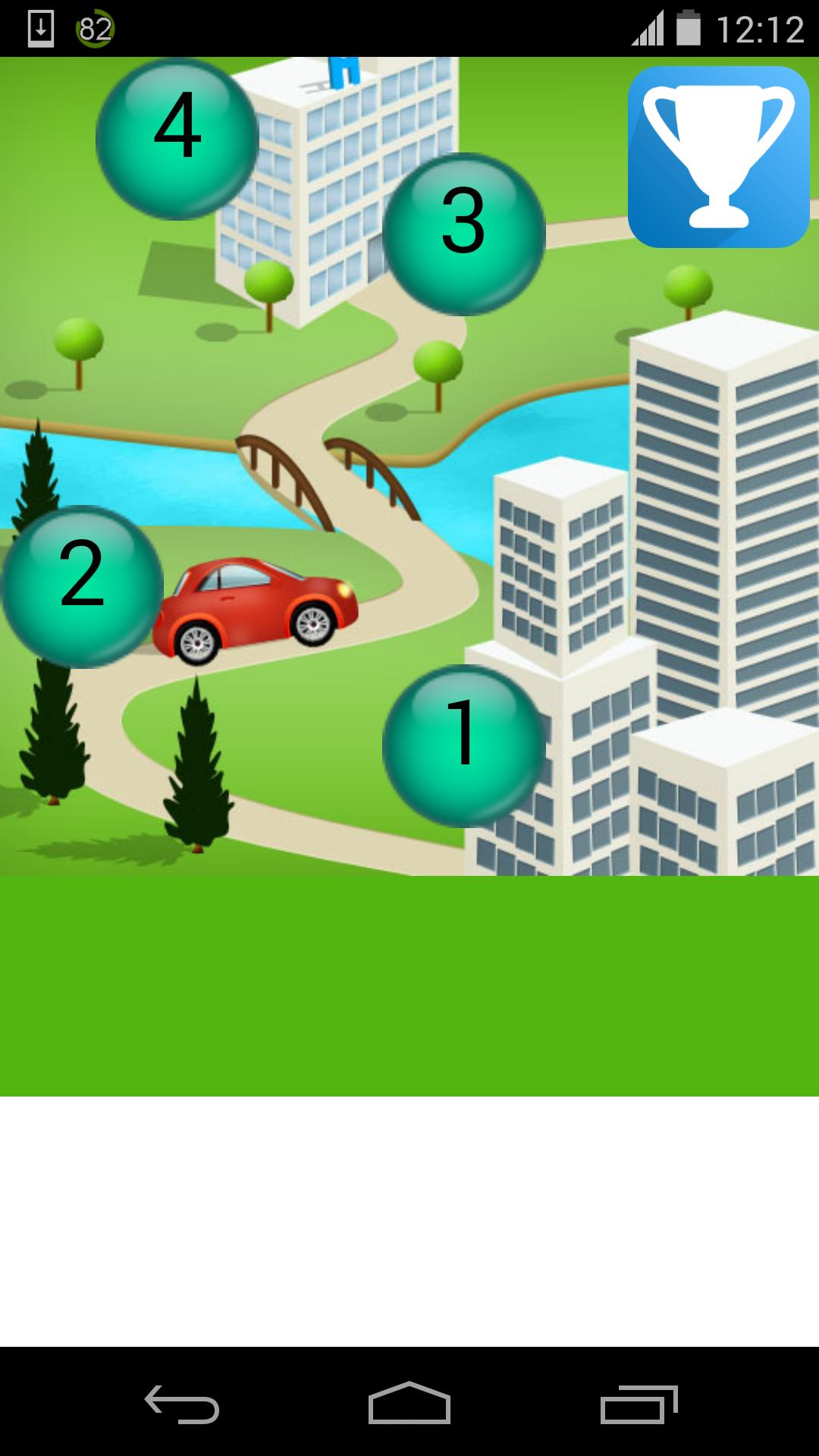Open the trophy leaderboard icon
The image size is (819, 1456).
(x=718, y=157)
